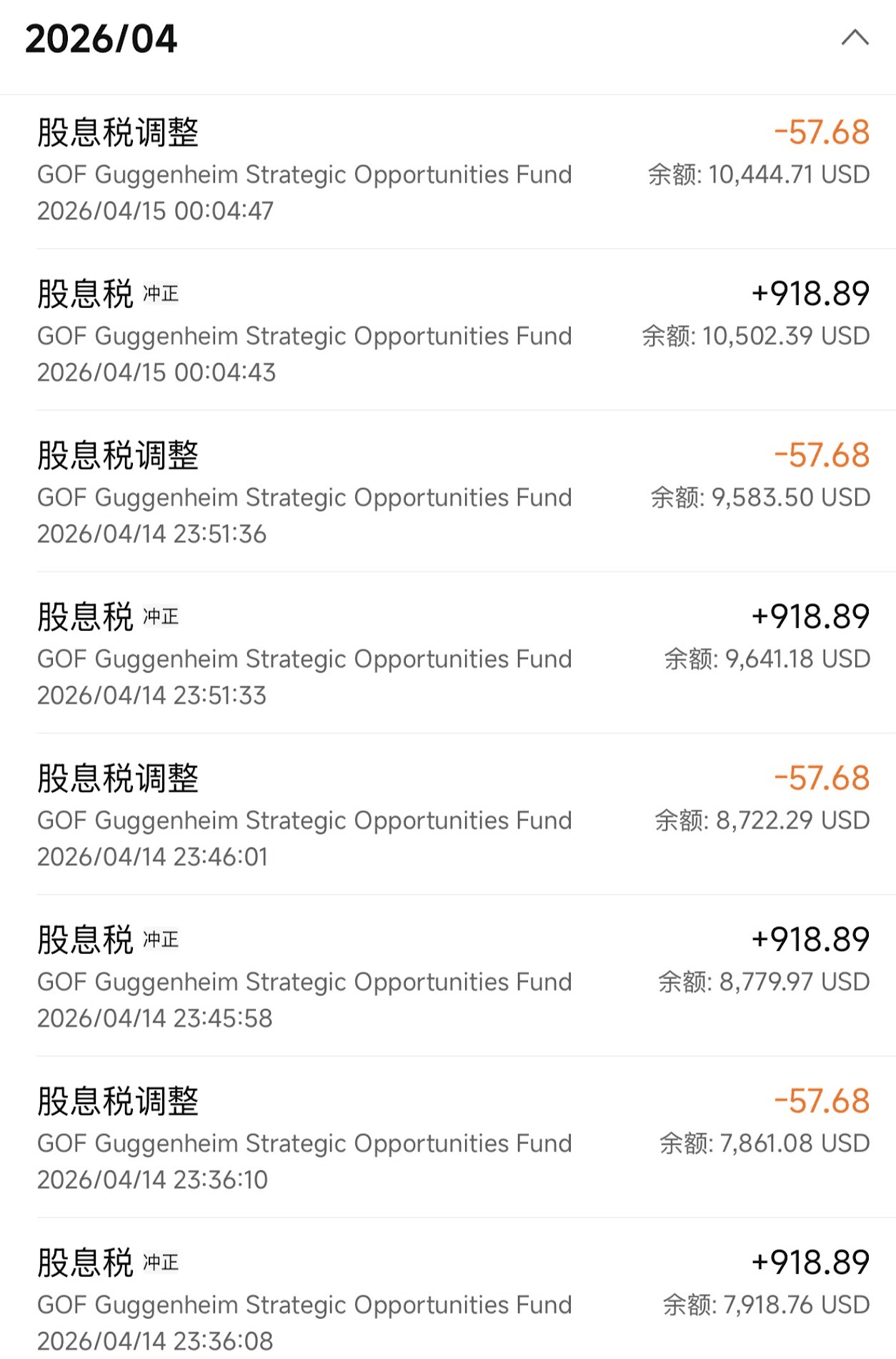Open the dividend tax reversal at 2026/04/15 00:04:43
This screenshot has width=896, height=1359.
point(448,333)
